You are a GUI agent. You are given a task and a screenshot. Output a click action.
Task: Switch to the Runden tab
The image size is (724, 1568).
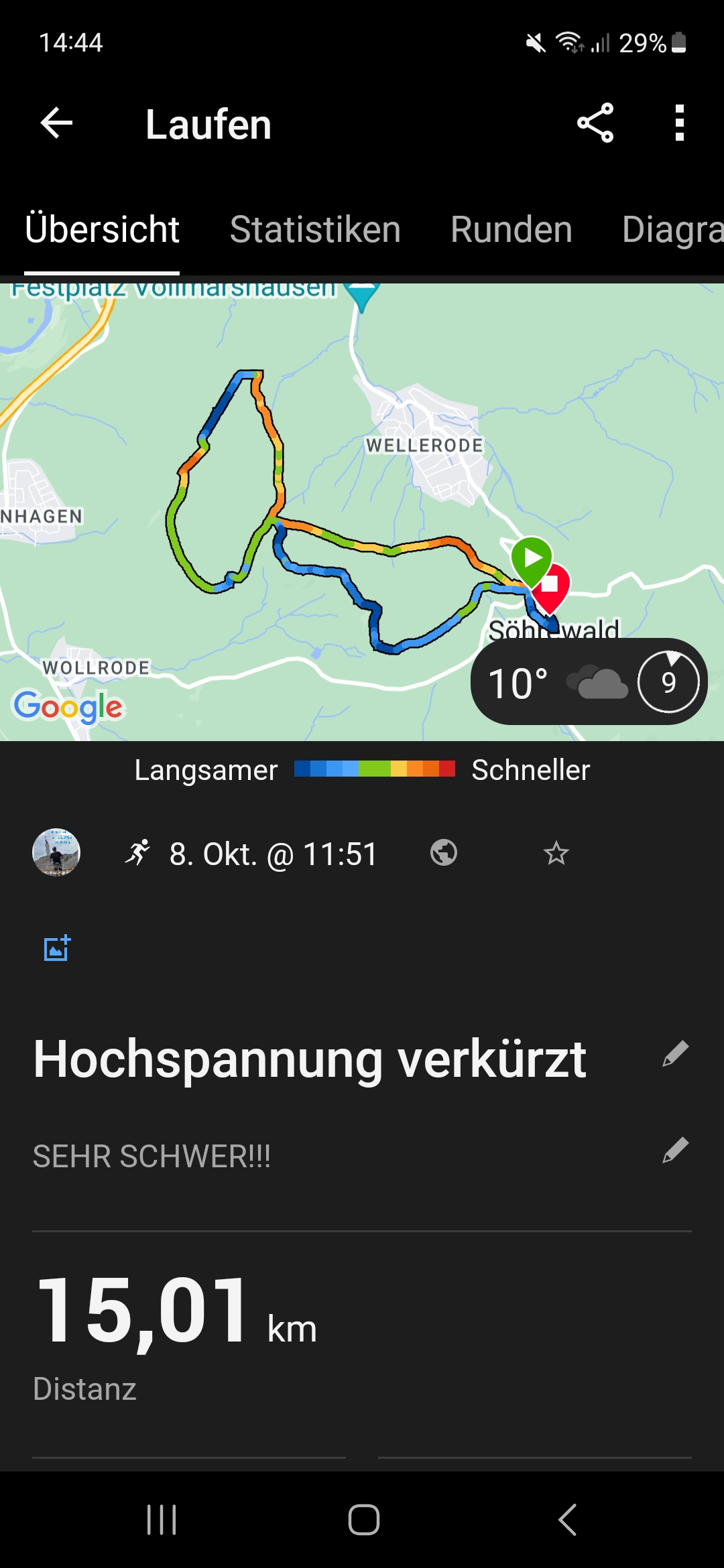(x=511, y=230)
